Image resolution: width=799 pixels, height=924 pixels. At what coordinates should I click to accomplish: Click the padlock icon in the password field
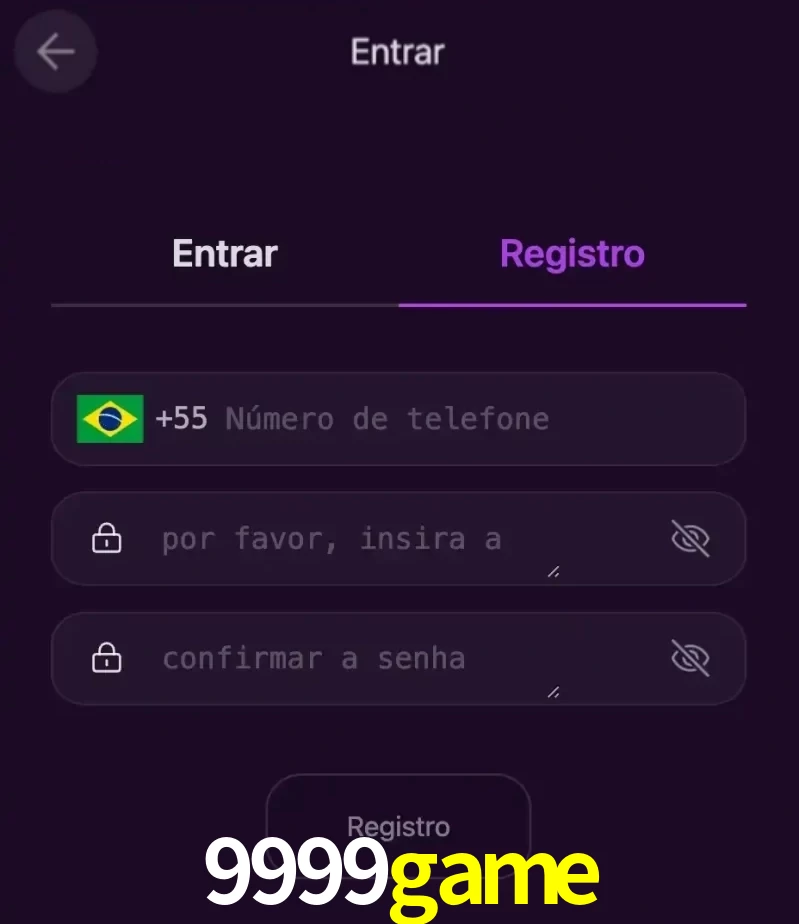[107, 538]
